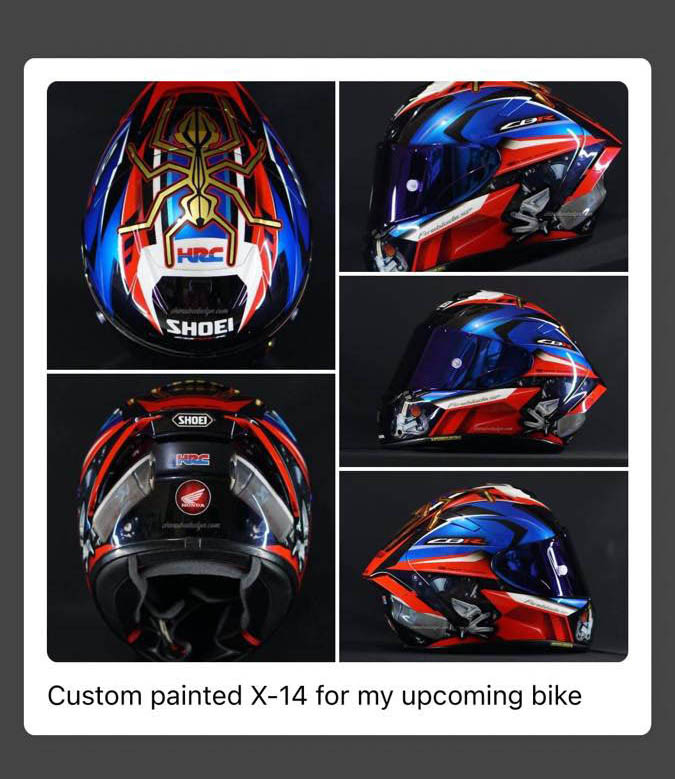Open the close-up left-facing side photo of helmet
The image size is (675, 779).
(483, 176)
